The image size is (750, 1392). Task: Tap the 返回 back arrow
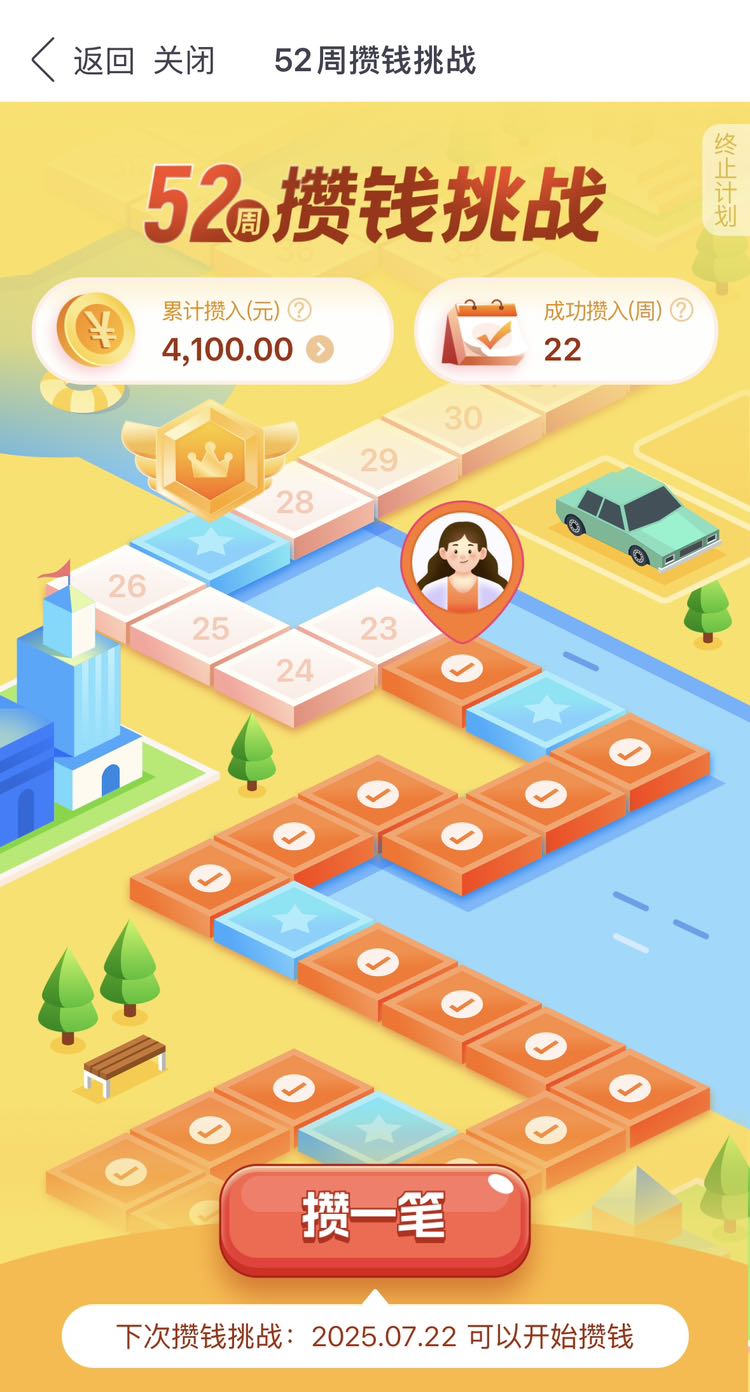click(42, 60)
